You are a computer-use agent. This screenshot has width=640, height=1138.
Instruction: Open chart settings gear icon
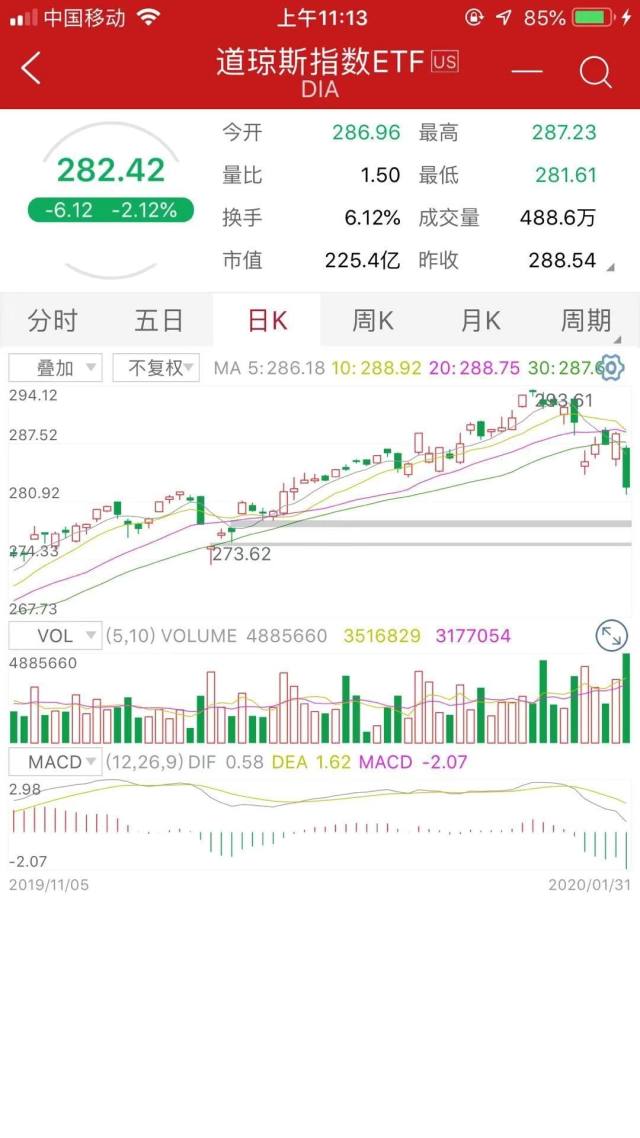(611, 368)
